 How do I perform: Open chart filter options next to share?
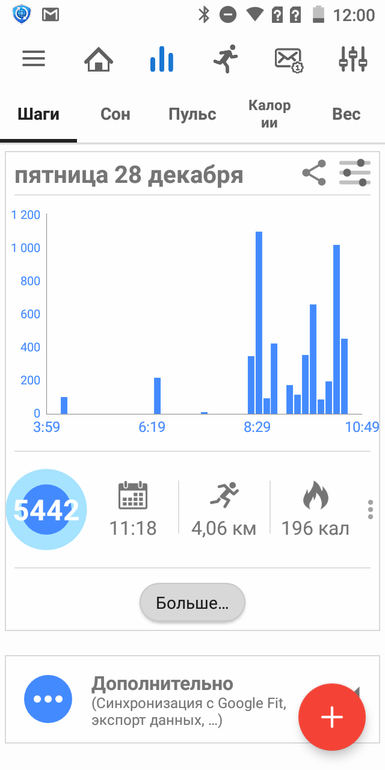tap(355, 172)
